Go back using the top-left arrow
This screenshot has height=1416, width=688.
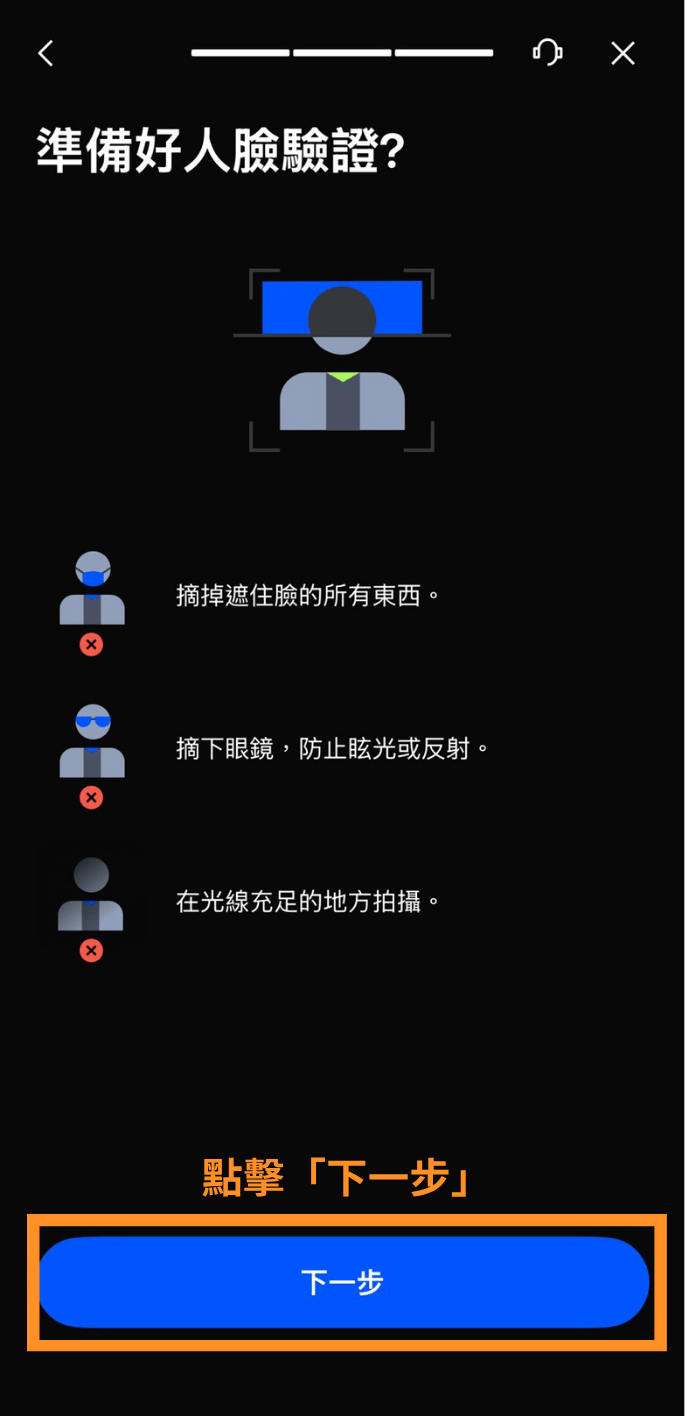point(45,53)
